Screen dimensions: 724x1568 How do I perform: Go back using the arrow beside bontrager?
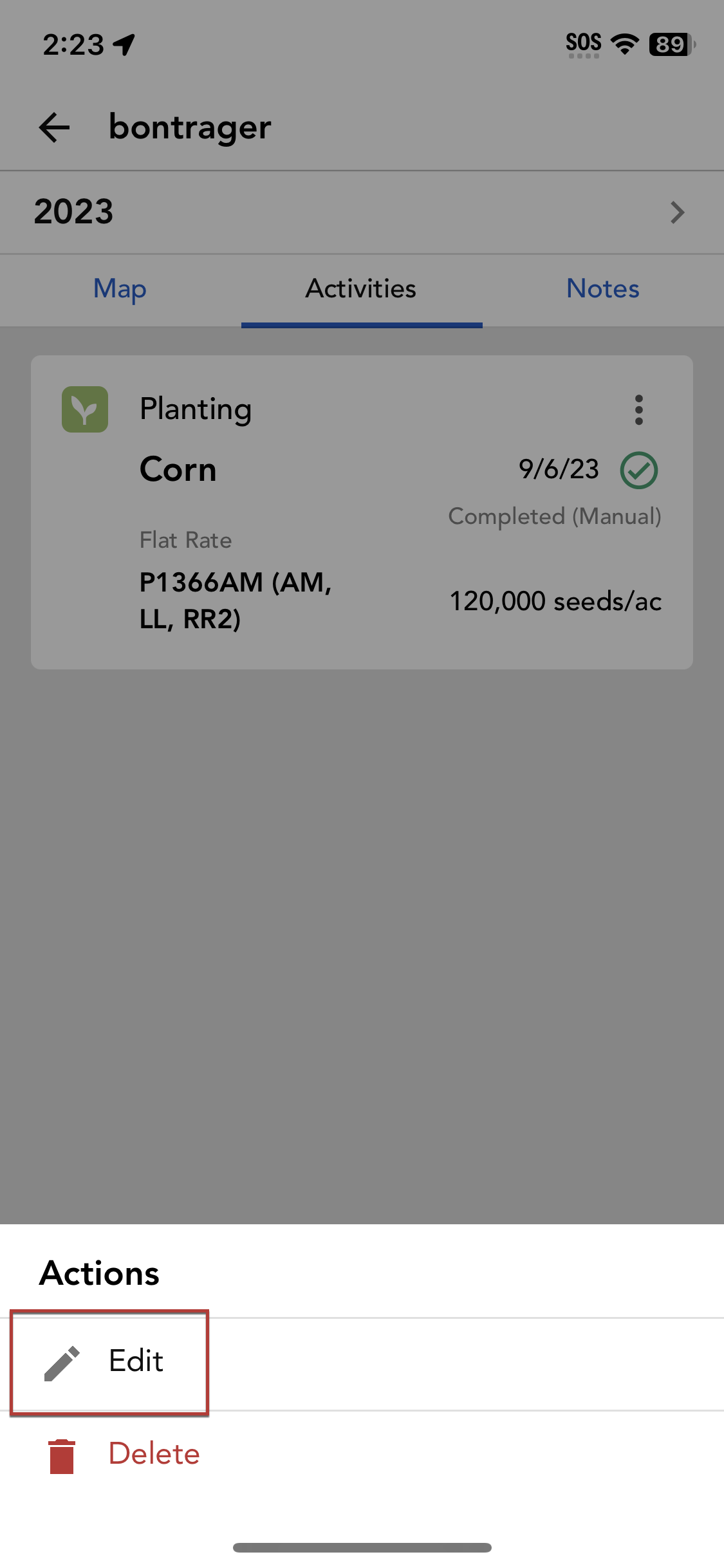point(54,127)
